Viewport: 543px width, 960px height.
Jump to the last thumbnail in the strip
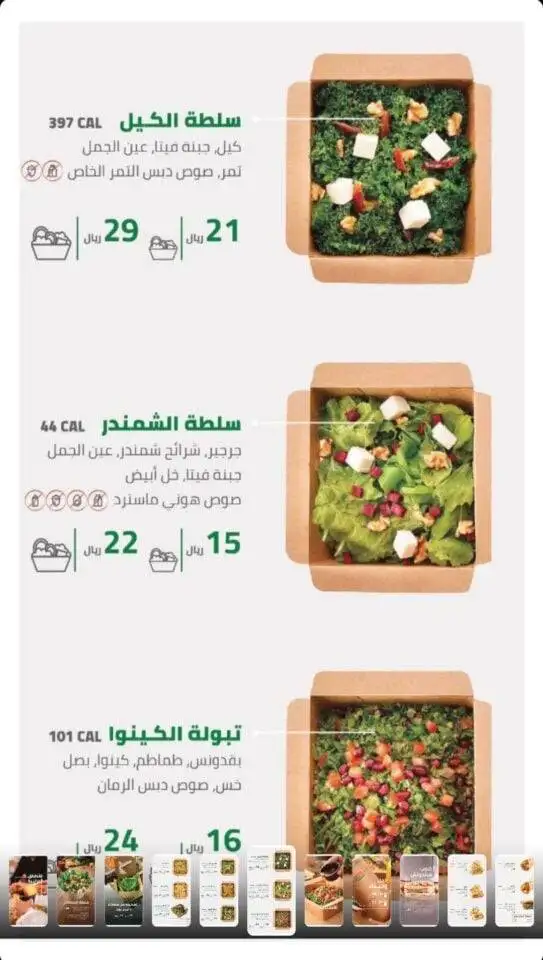pyautogui.click(x=515, y=890)
